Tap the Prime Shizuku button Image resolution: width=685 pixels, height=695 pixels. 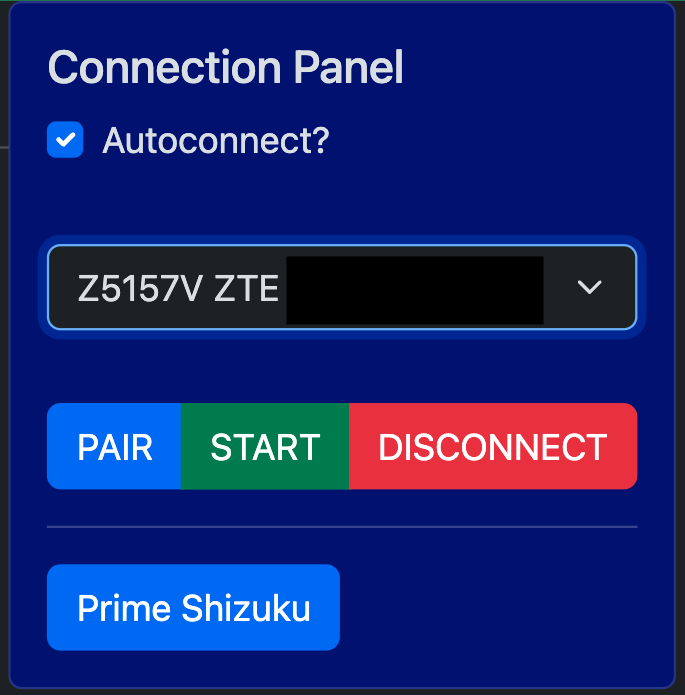193,608
